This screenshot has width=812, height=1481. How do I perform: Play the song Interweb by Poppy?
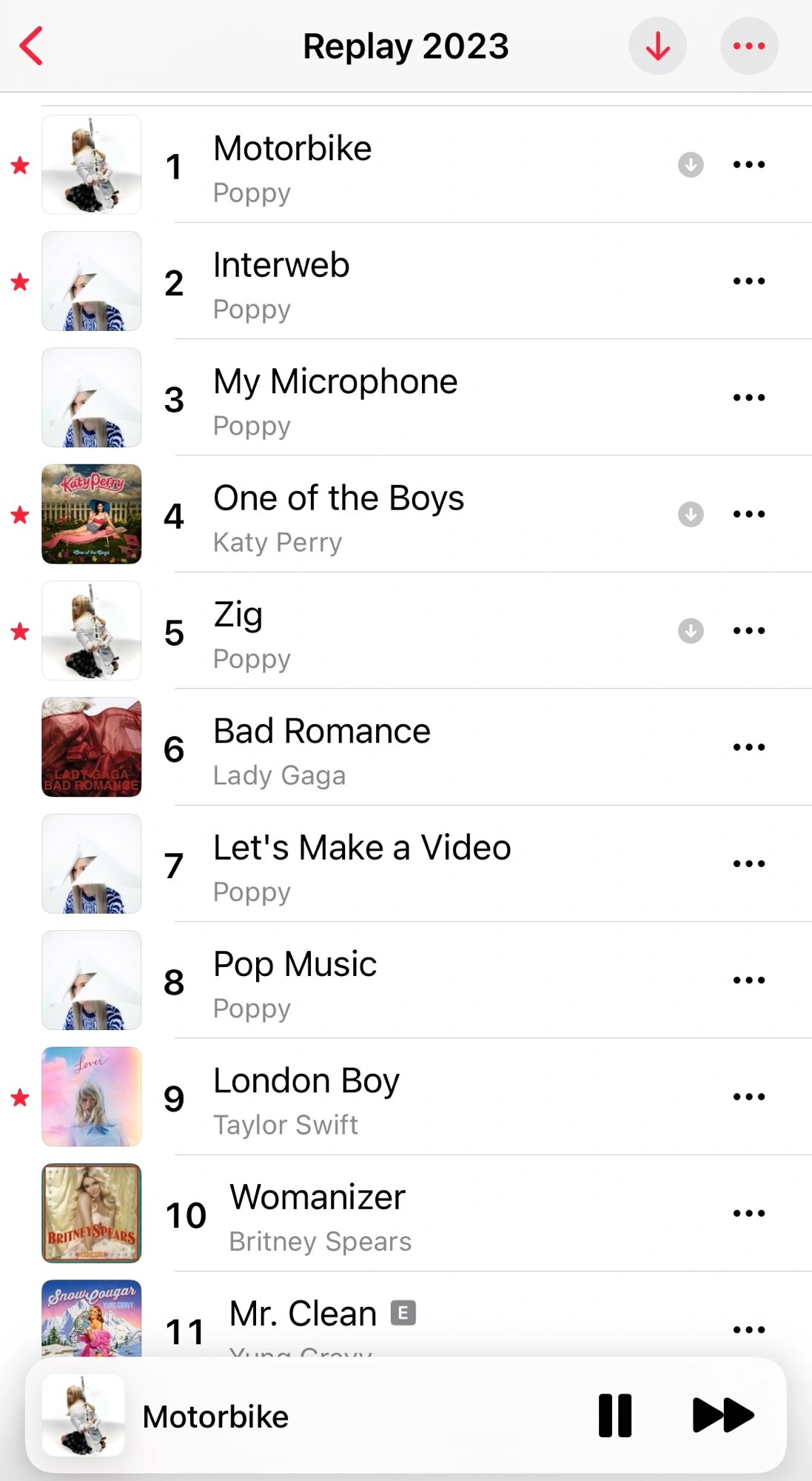[x=281, y=281]
